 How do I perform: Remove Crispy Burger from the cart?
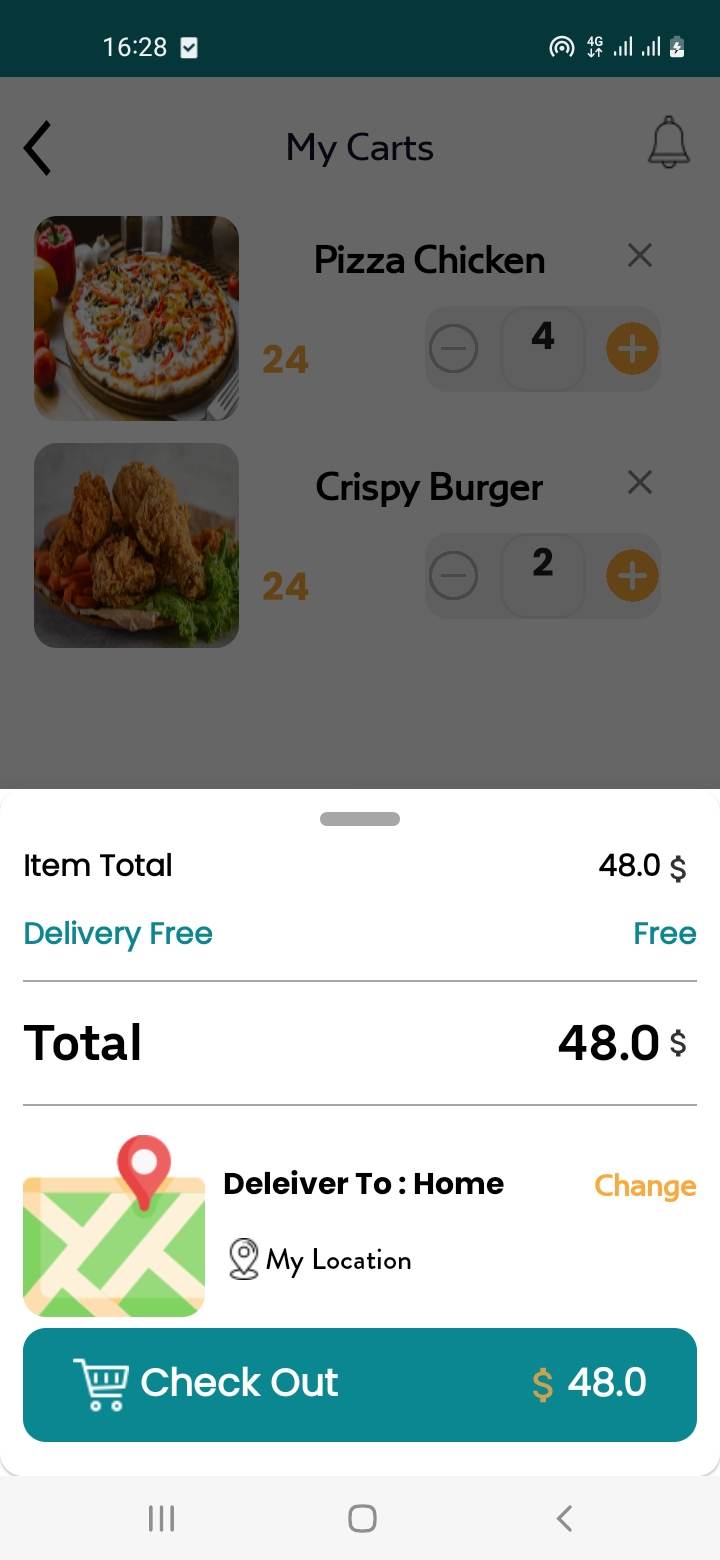coord(640,483)
